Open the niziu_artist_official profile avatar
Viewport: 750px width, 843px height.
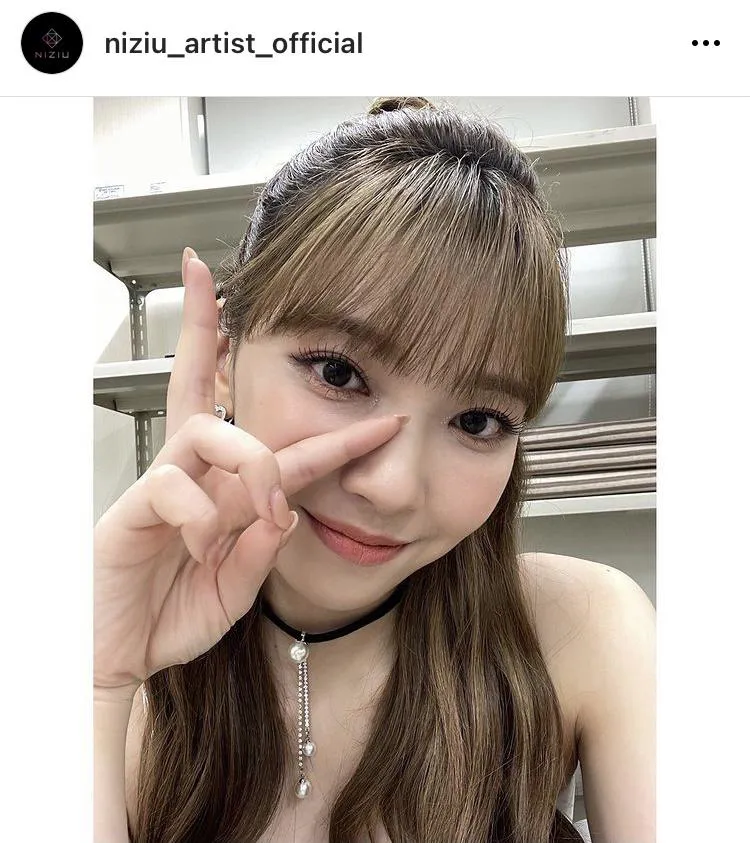tap(52, 43)
